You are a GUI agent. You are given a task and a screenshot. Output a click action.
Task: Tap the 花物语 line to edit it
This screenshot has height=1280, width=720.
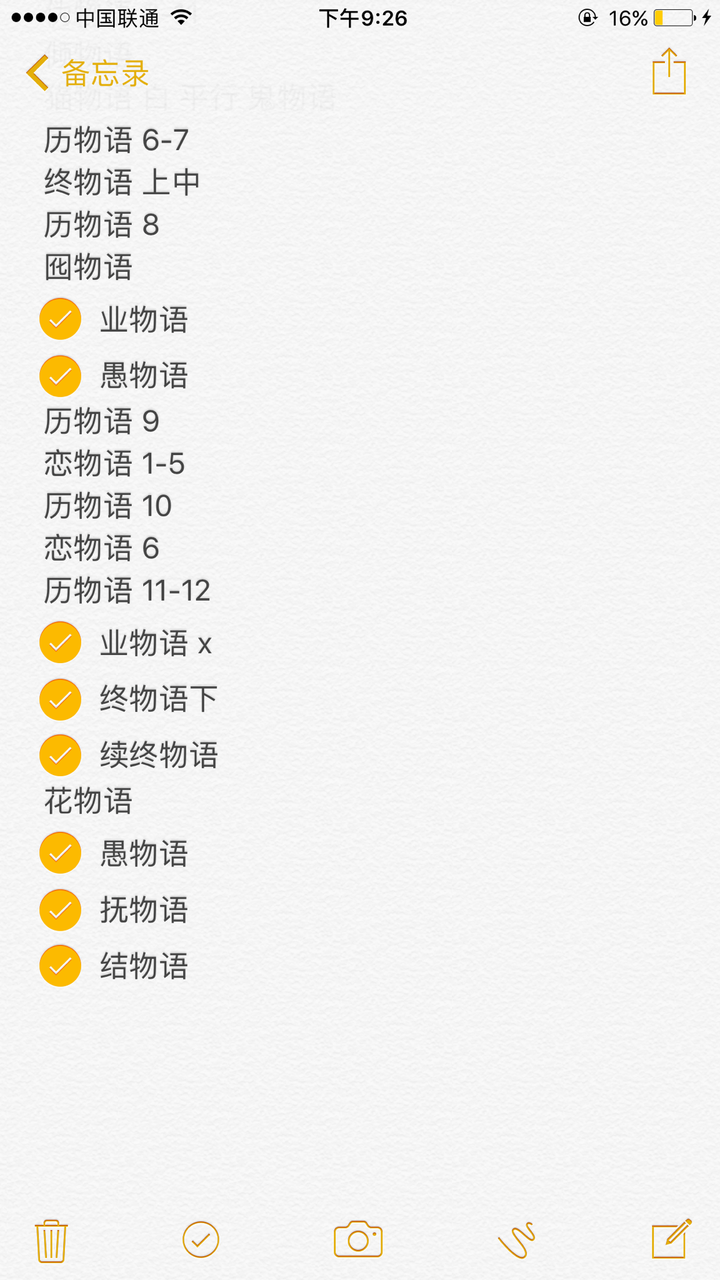[87, 801]
